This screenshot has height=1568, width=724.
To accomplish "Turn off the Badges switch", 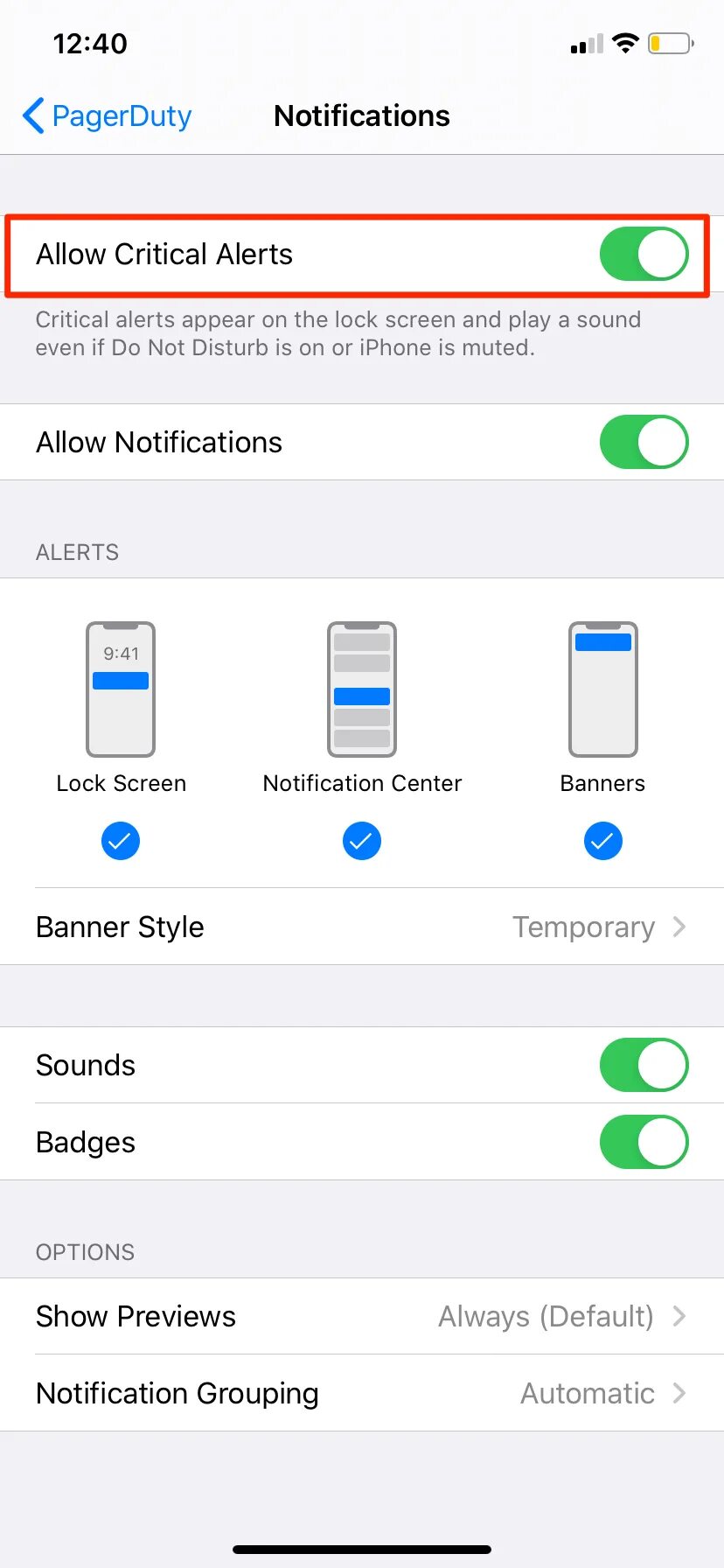I will [x=644, y=1142].
